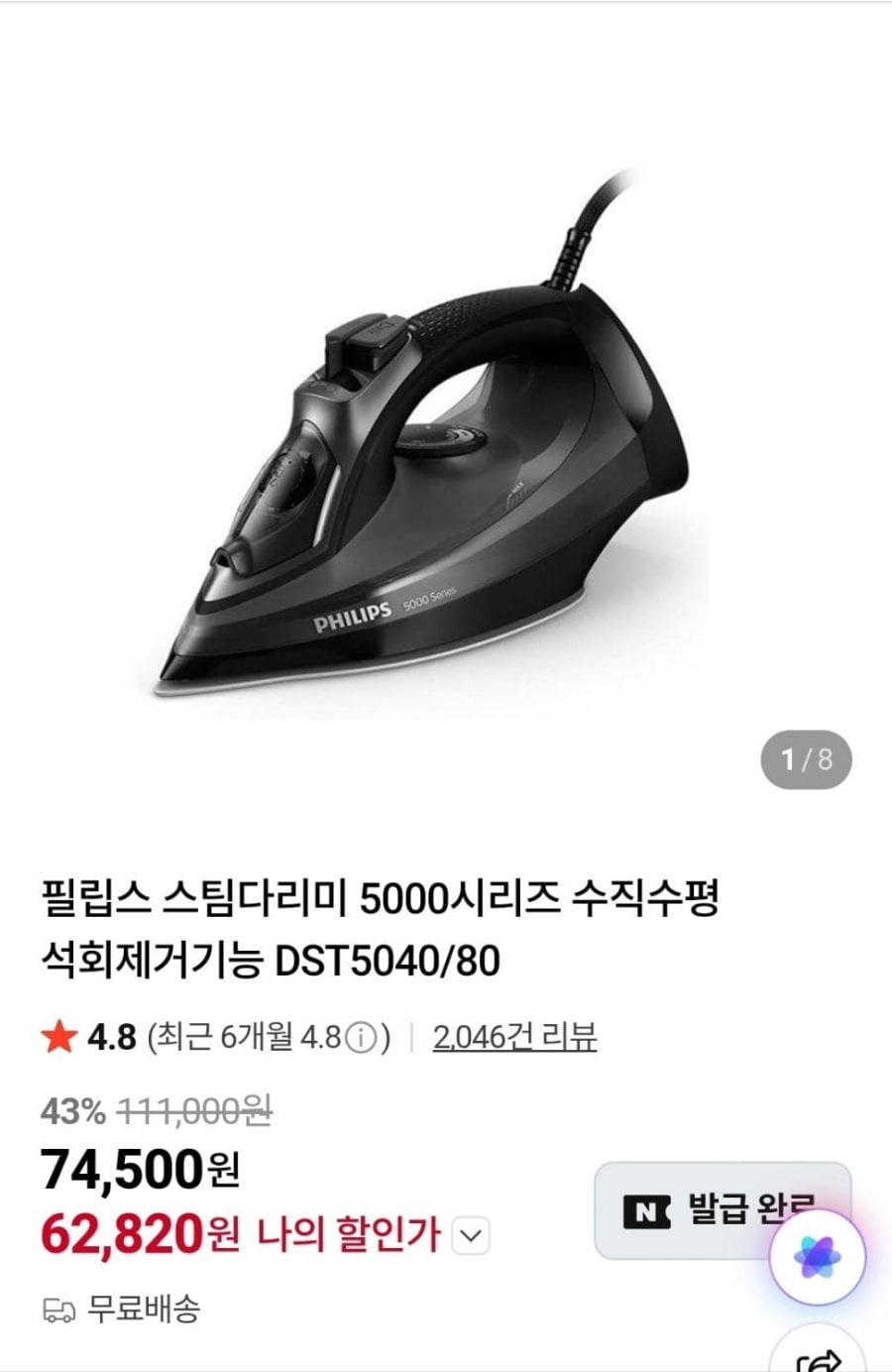Tap the 발급 완료 coupon button
This screenshot has width=892, height=1372.
tap(694, 1210)
